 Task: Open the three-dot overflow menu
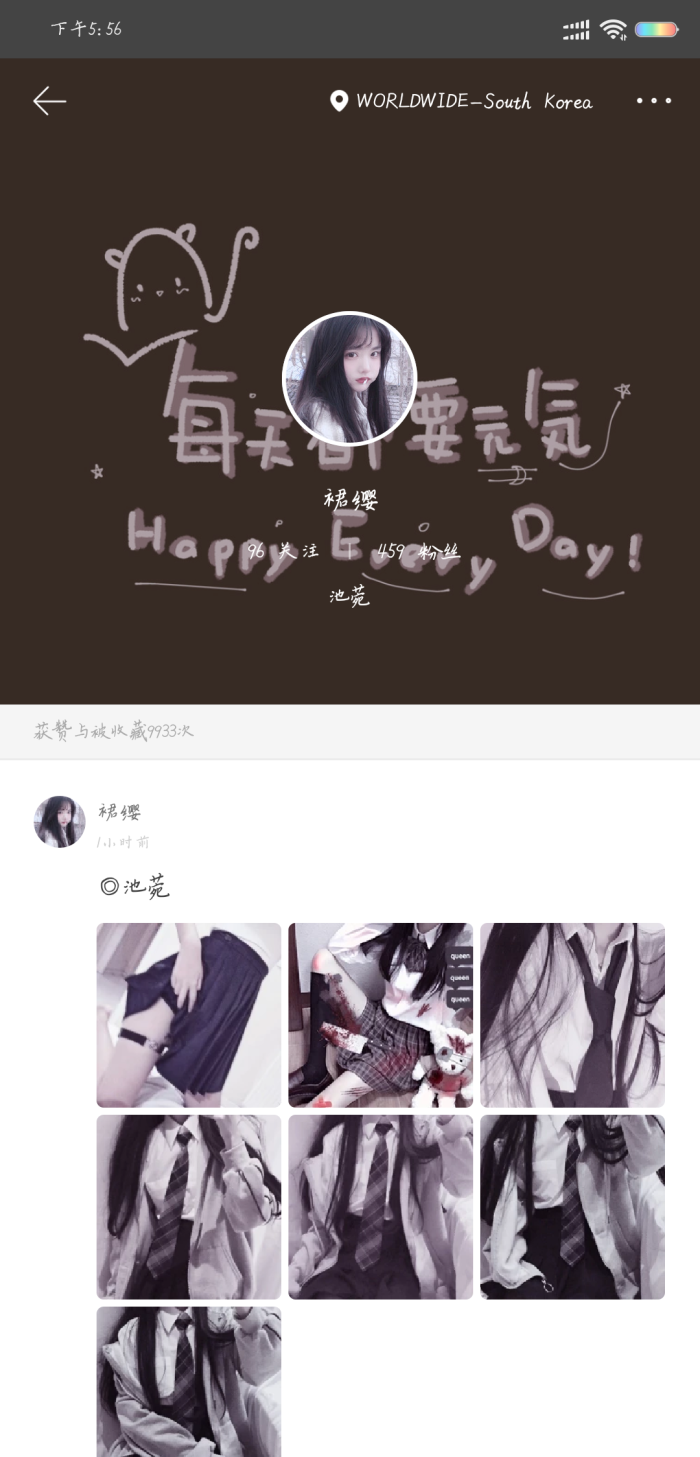coord(653,101)
